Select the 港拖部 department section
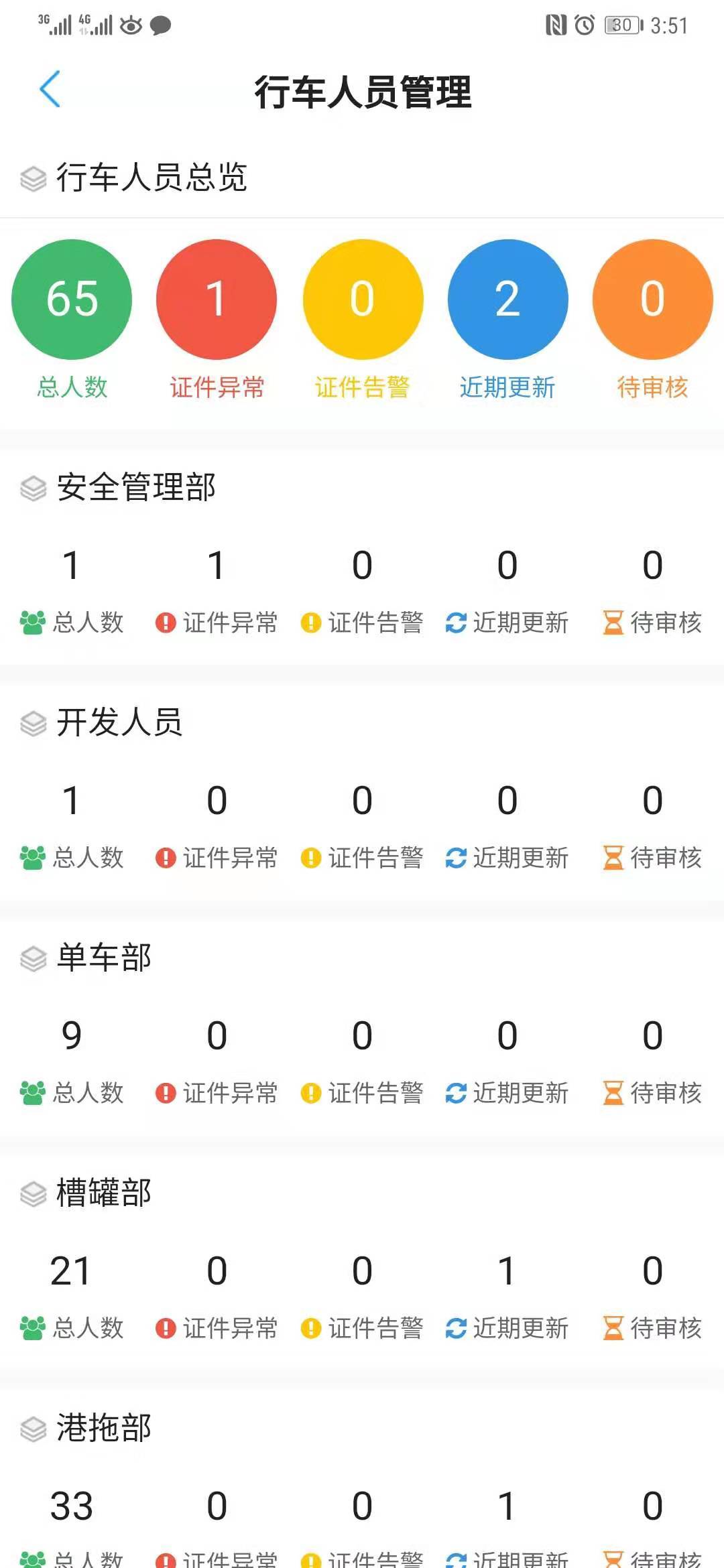The width and height of the screenshot is (724, 1568). coord(104,1428)
